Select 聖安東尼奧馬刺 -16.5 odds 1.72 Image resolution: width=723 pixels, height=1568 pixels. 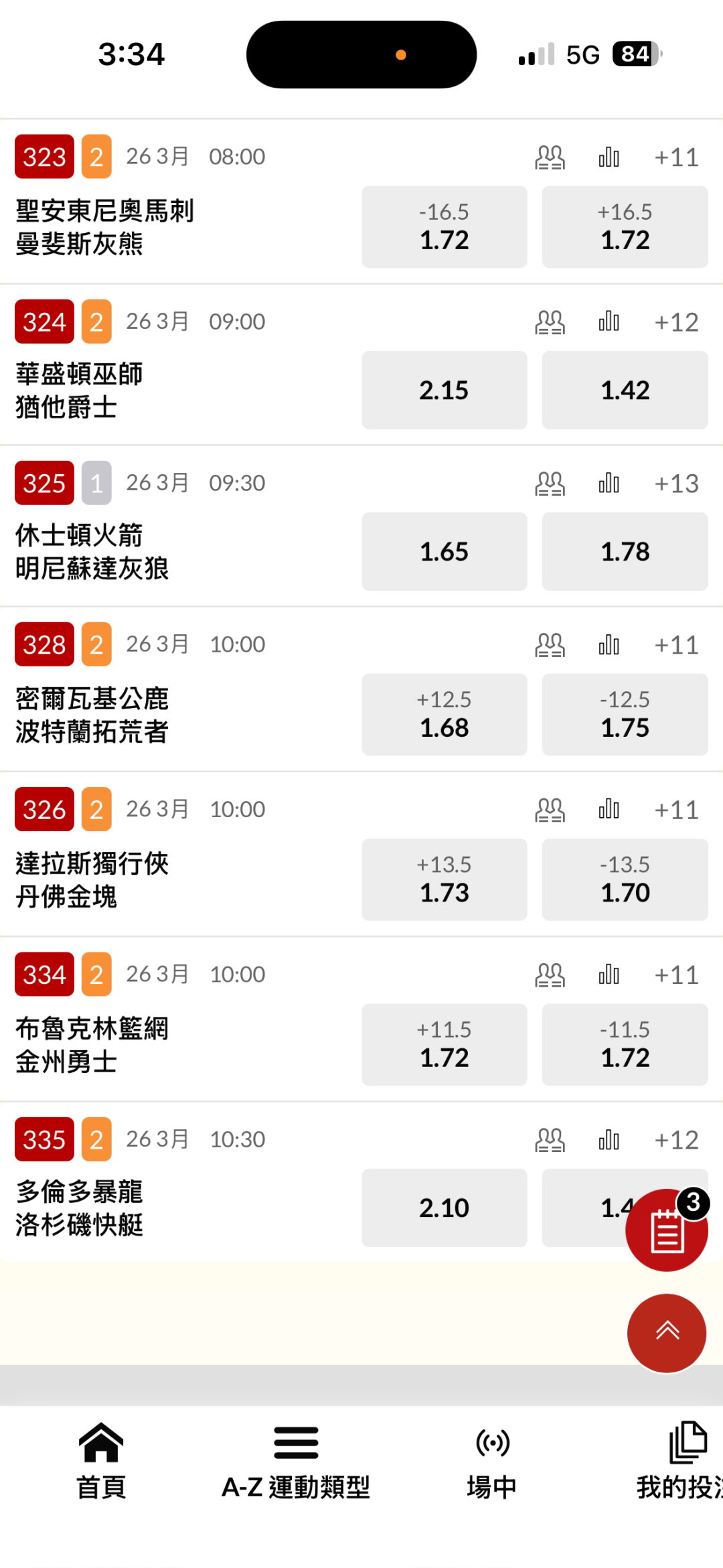[444, 227]
